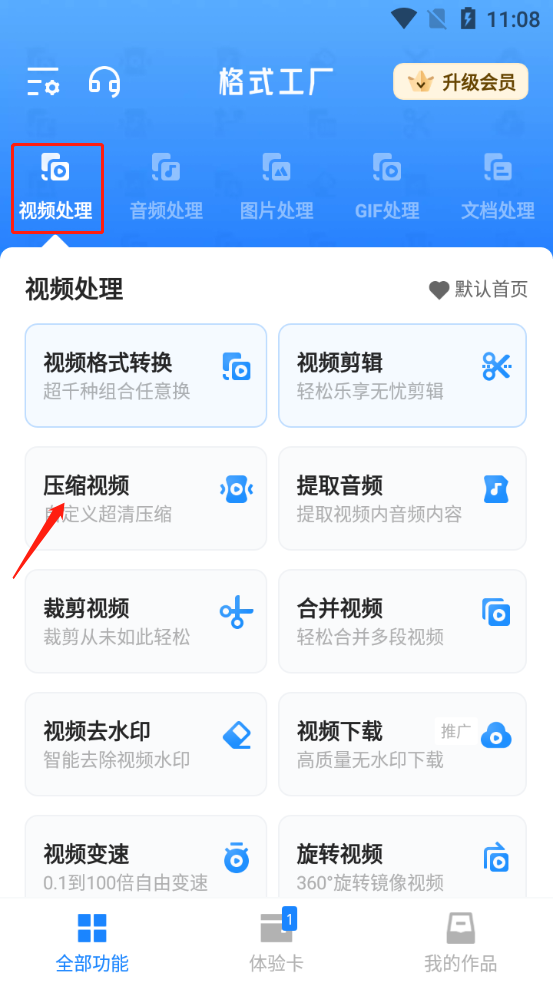Open customer support headset icon
The image size is (553, 983).
pos(104,81)
